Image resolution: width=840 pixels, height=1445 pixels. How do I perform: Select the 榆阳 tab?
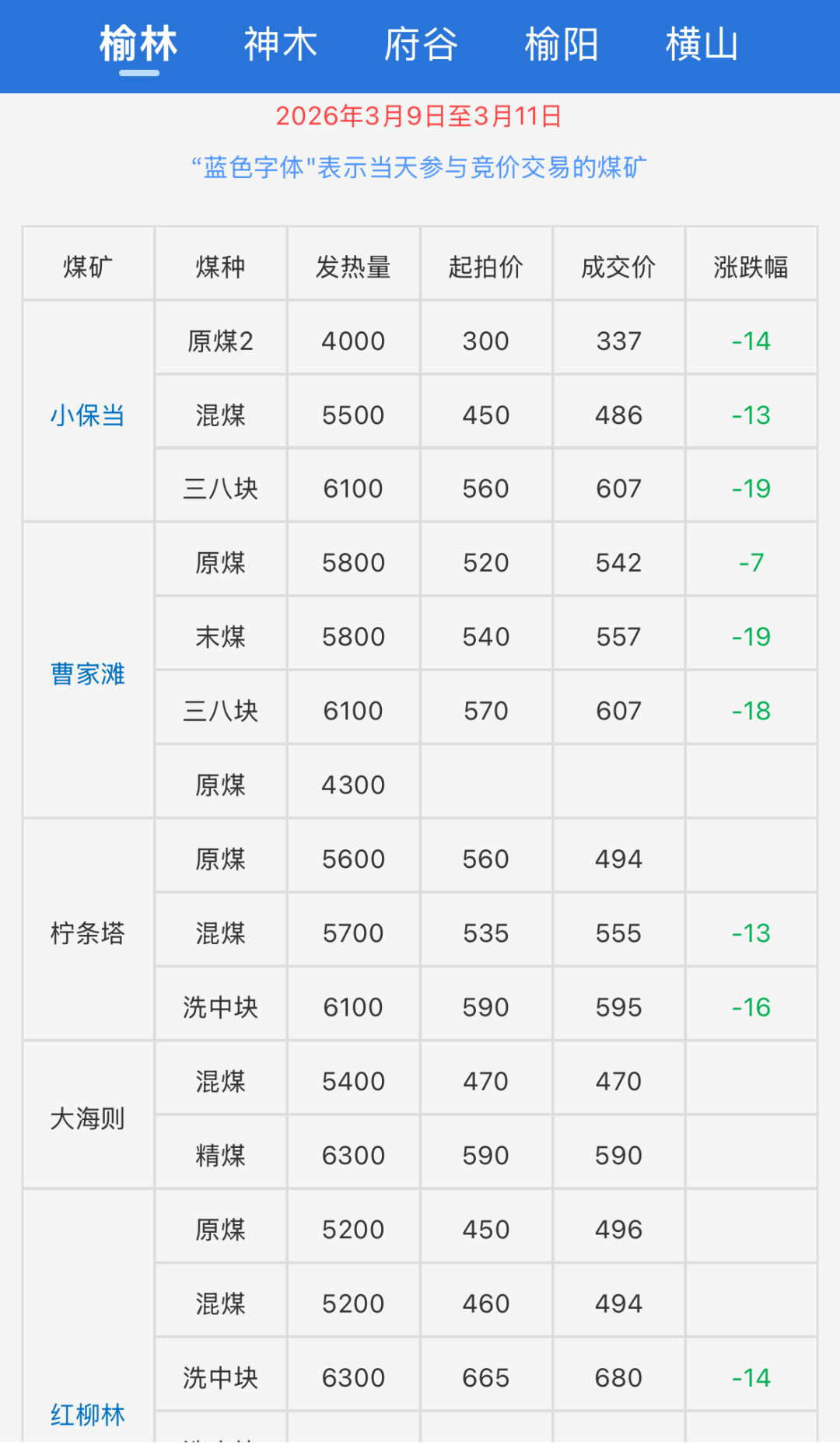(x=562, y=44)
